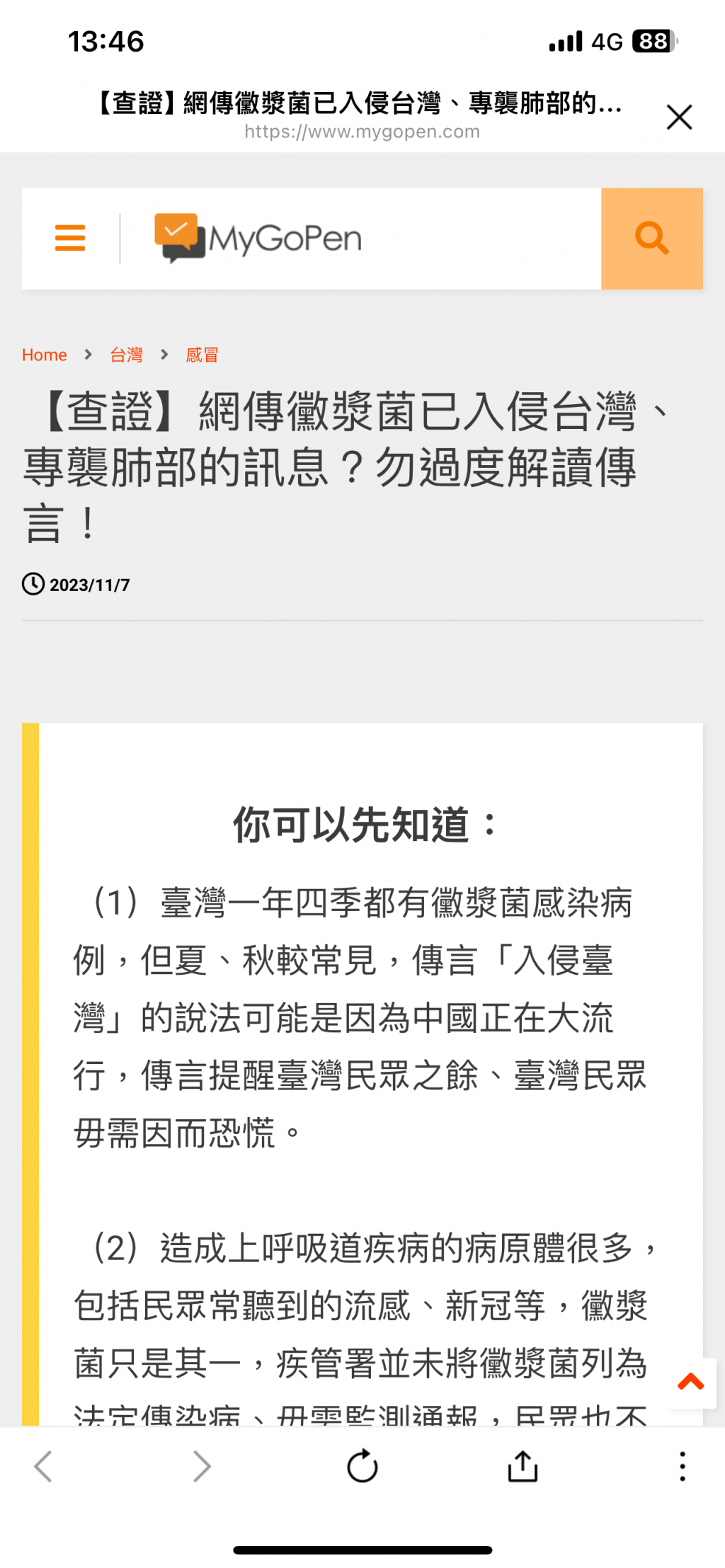Open the browser overflow menu
Screen dimensions: 725x1568
682,1466
